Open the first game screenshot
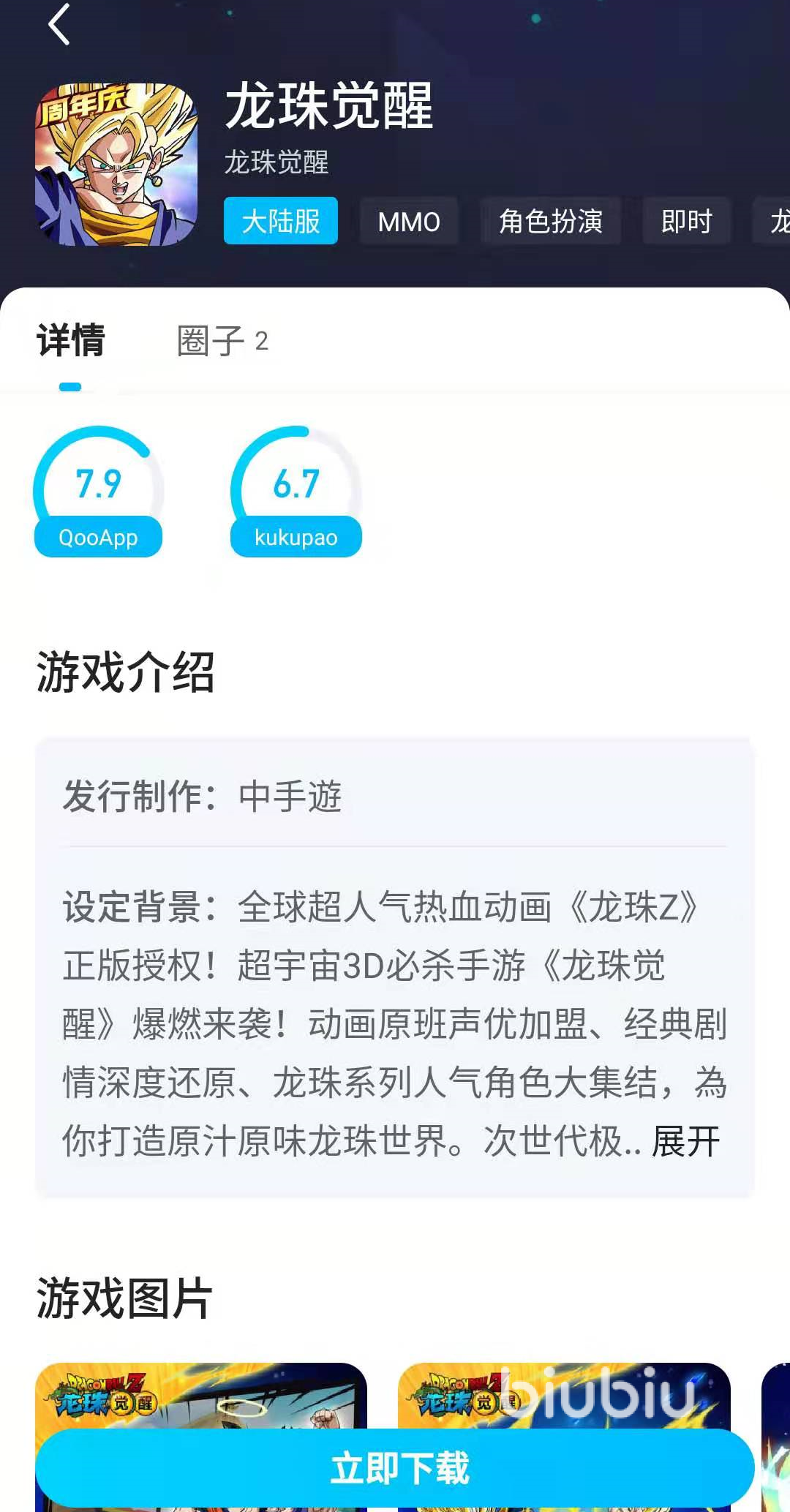Image resolution: width=790 pixels, height=1512 pixels. (x=201, y=1393)
